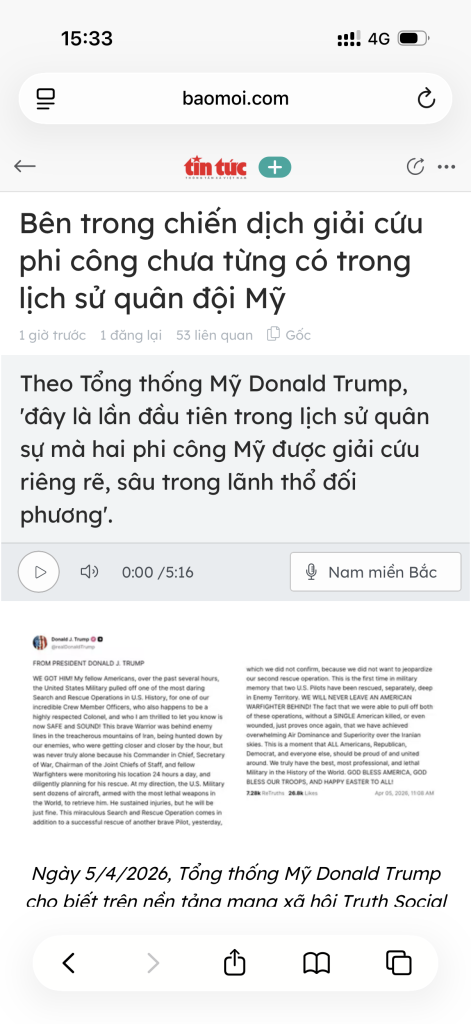Open the three-dot overflow menu
Screen dimensions: 471x1024
(x=447, y=167)
